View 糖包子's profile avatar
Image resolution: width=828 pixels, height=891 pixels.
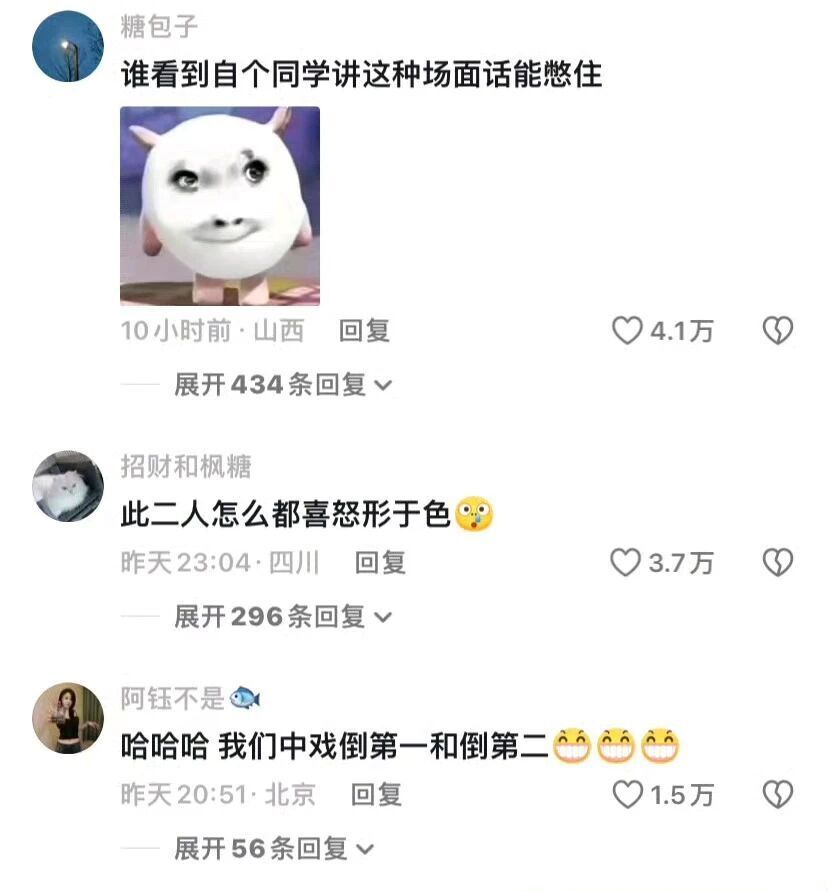click(68, 46)
